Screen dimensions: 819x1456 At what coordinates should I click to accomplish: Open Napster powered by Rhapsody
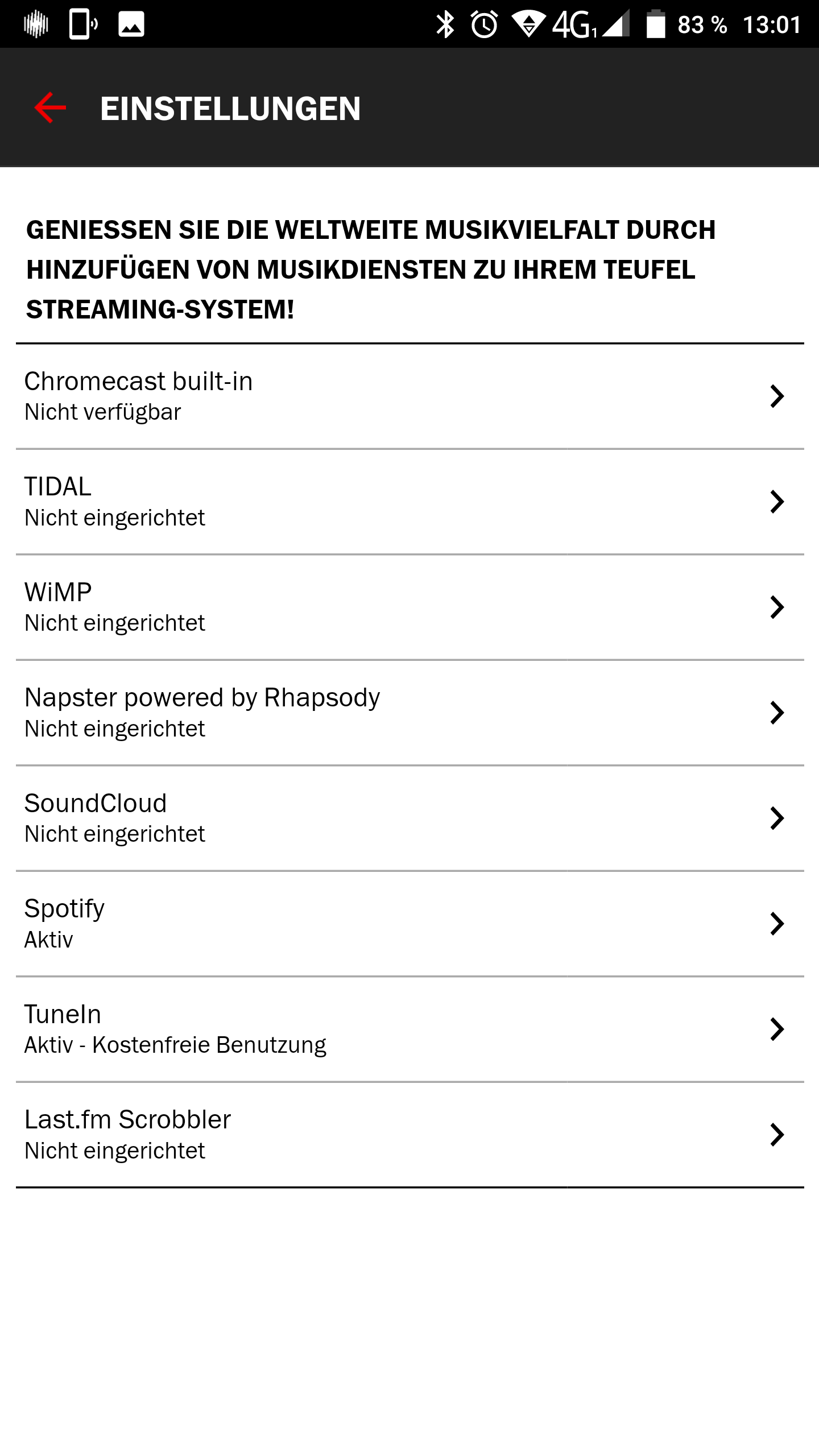[x=409, y=713]
